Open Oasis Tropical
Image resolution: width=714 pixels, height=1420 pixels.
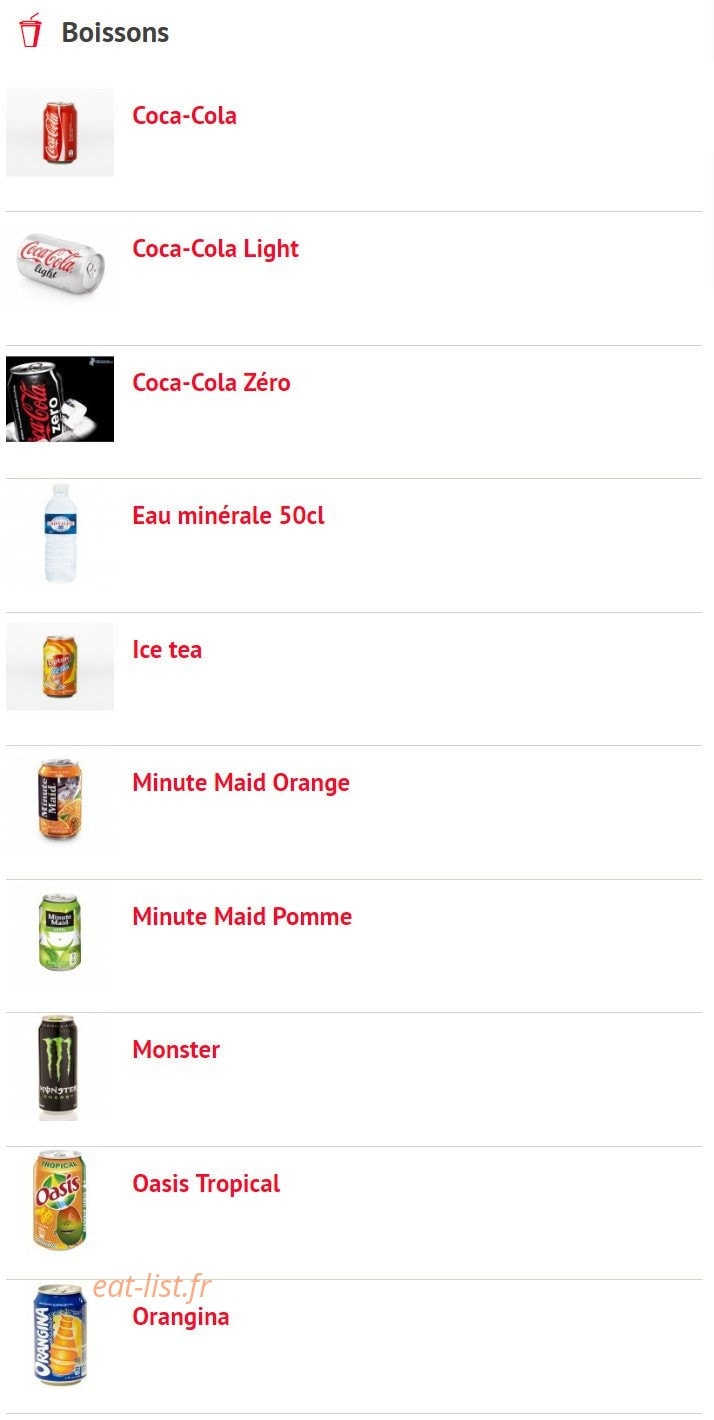[206, 1184]
